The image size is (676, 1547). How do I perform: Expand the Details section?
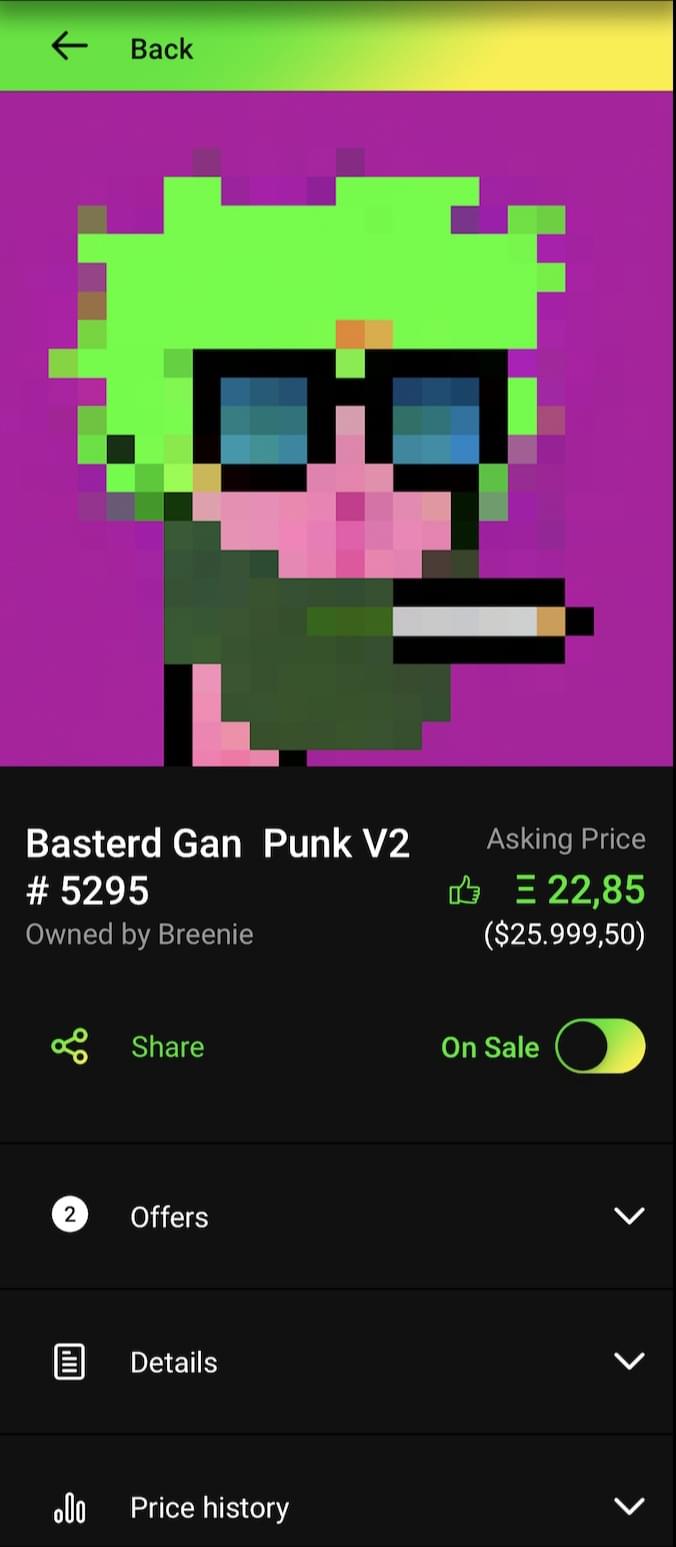(x=628, y=1361)
